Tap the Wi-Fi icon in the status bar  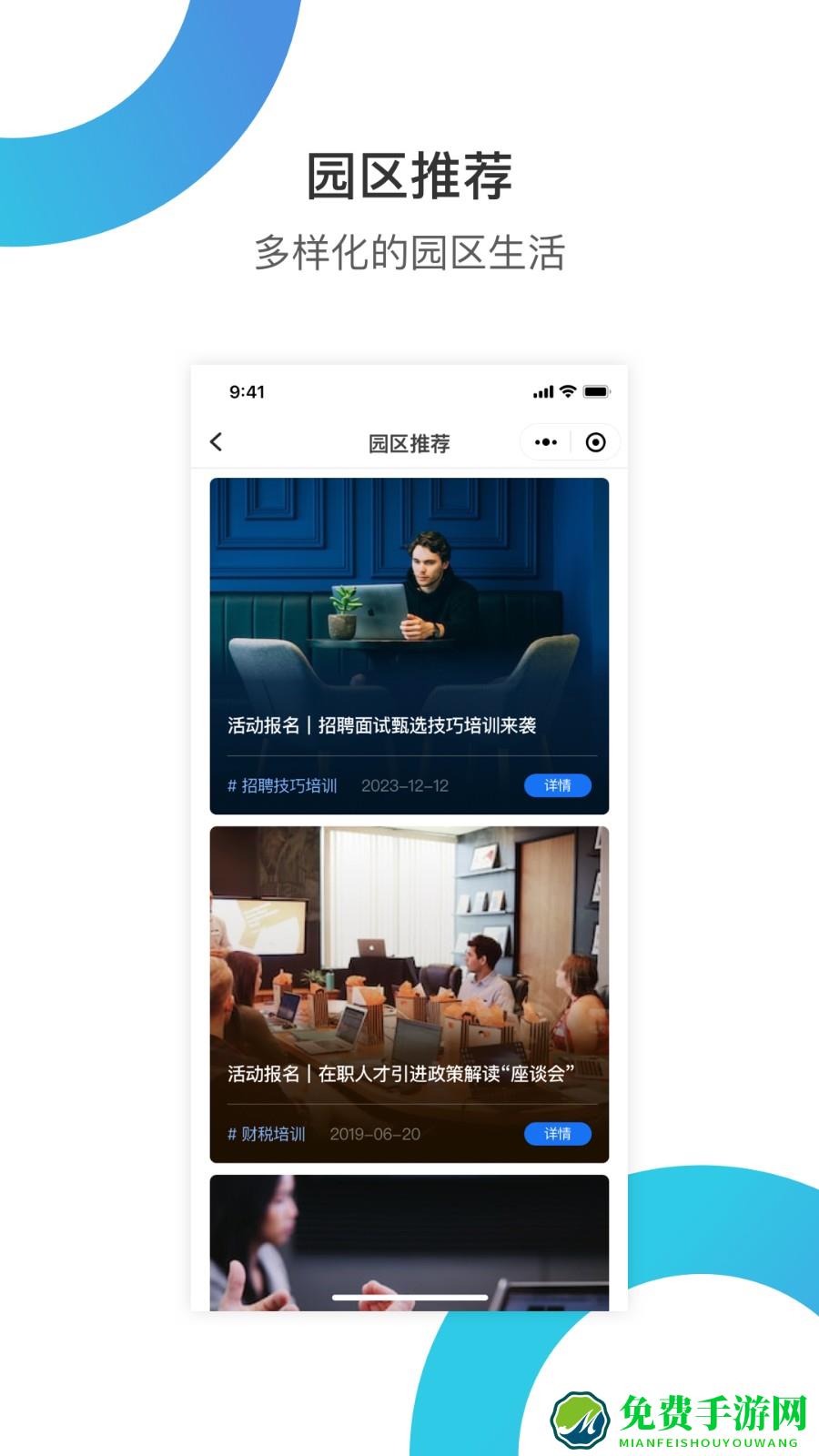[566, 391]
